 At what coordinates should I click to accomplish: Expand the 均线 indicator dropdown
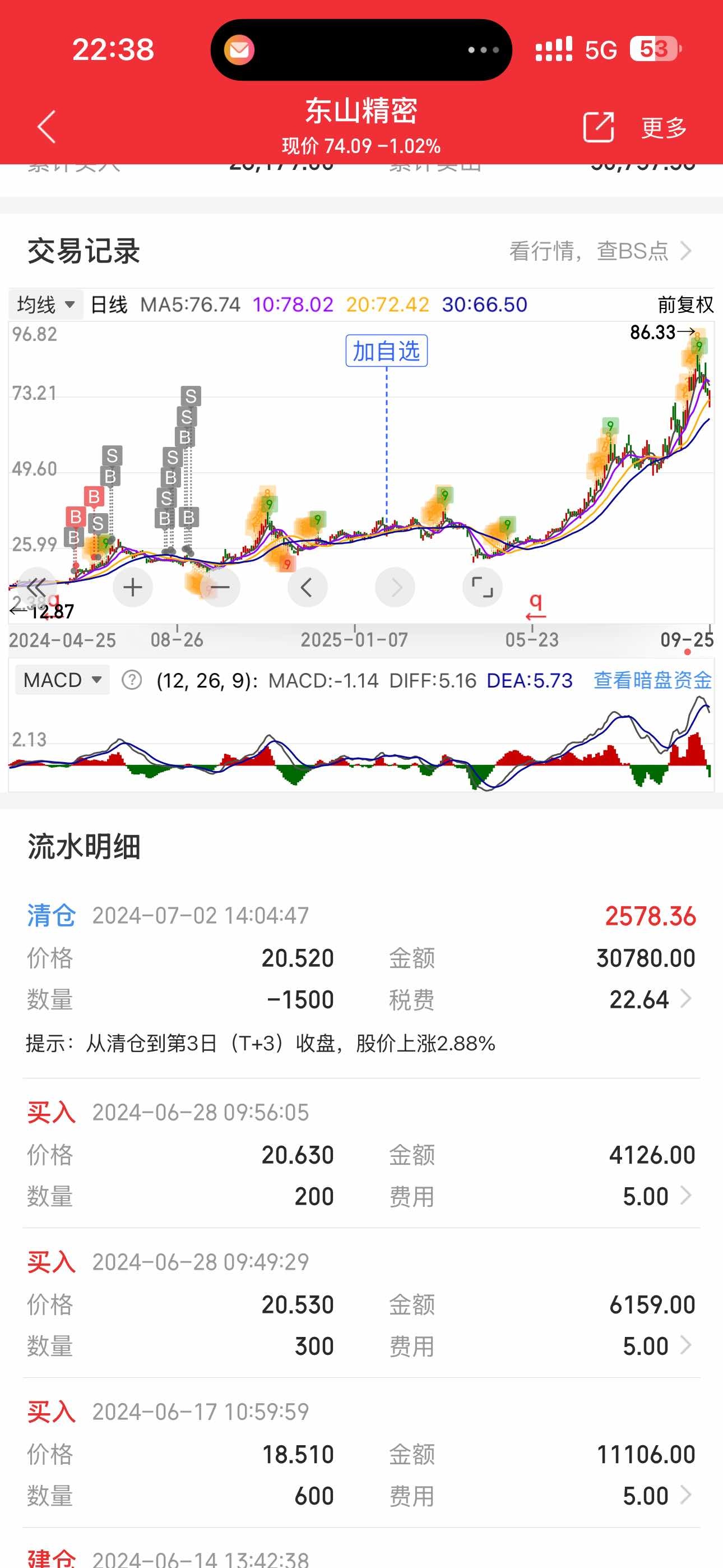pyautogui.click(x=45, y=305)
